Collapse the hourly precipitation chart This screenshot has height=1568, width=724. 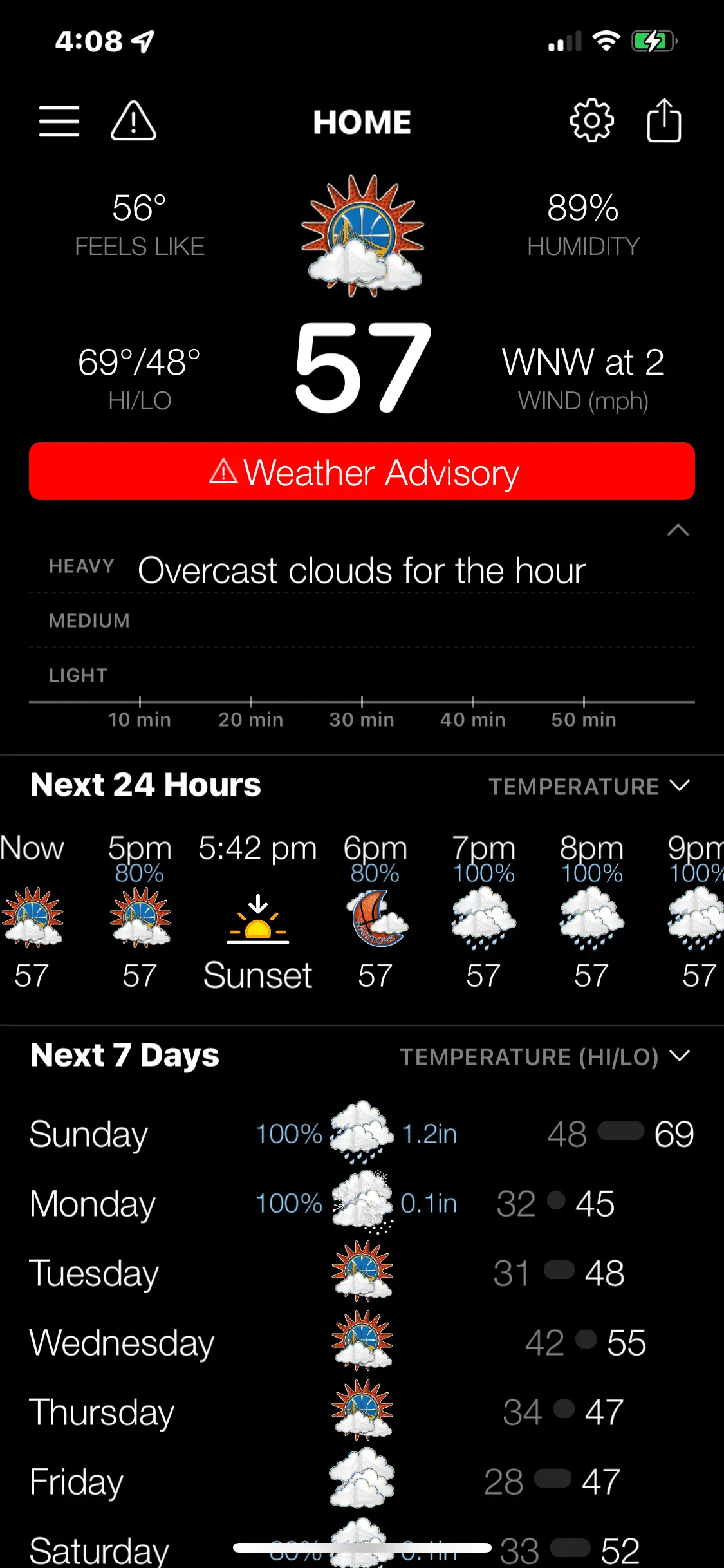click(x=678, y=530)
